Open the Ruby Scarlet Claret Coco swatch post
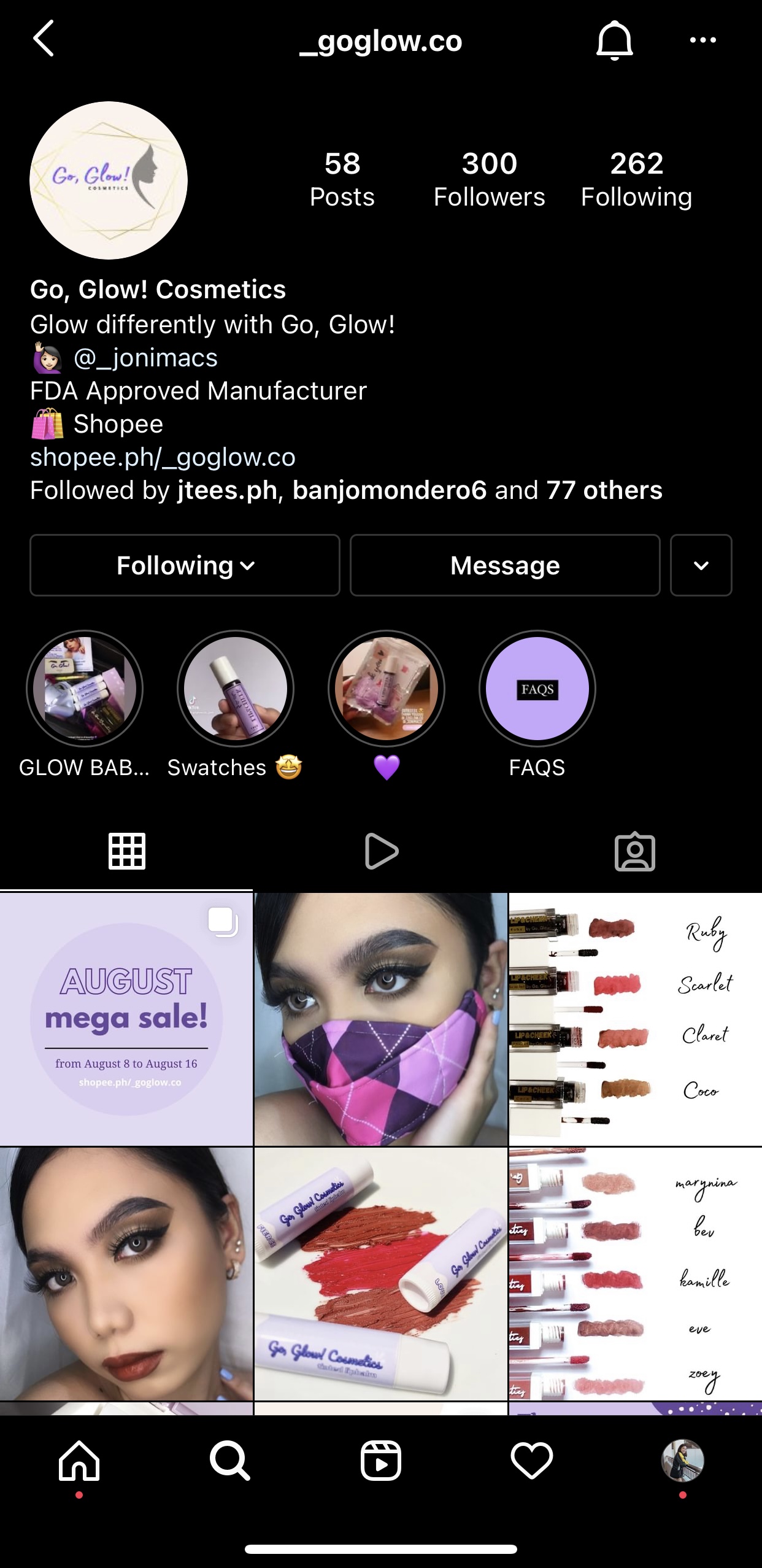 pyautogui.click(x=635, y=1019)
